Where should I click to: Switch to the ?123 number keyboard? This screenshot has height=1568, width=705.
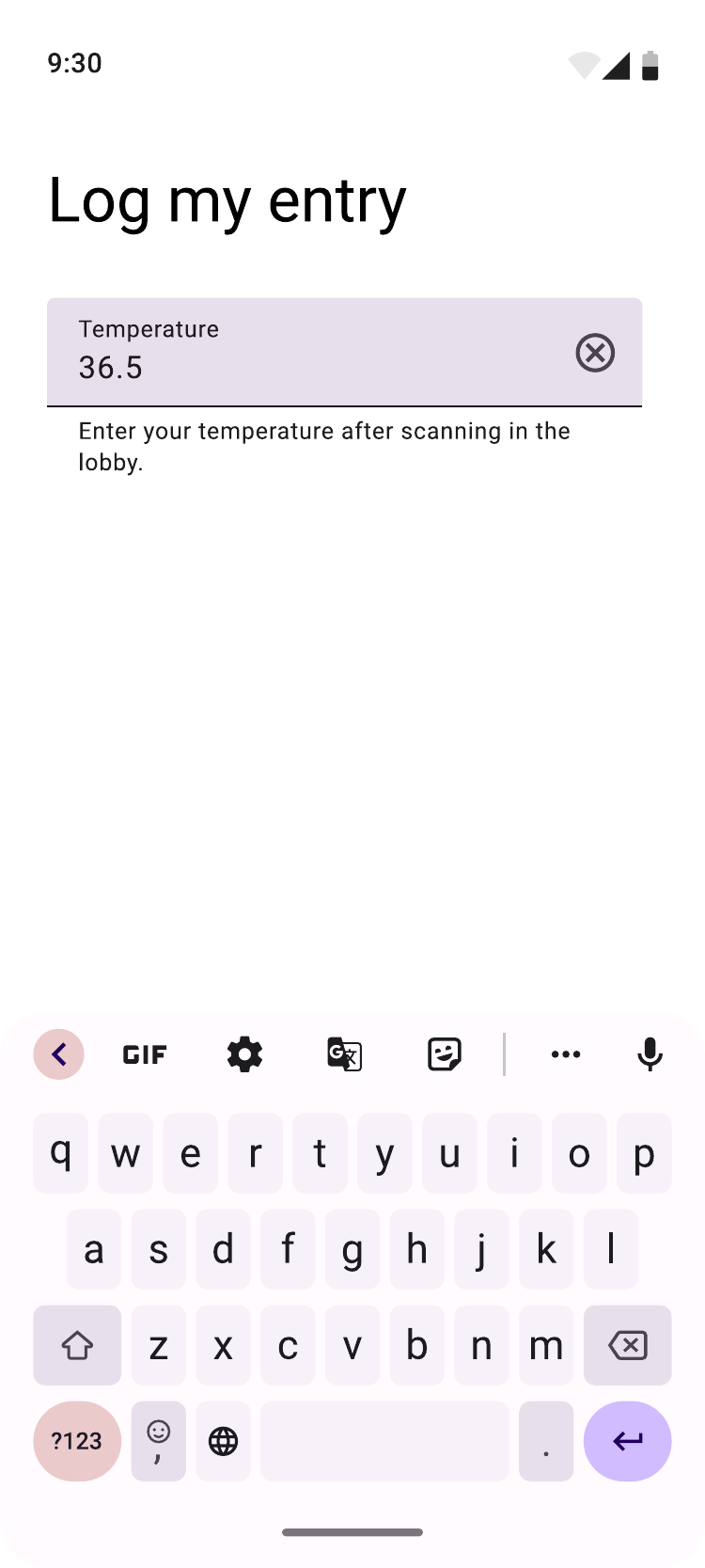pos(77,1441)
